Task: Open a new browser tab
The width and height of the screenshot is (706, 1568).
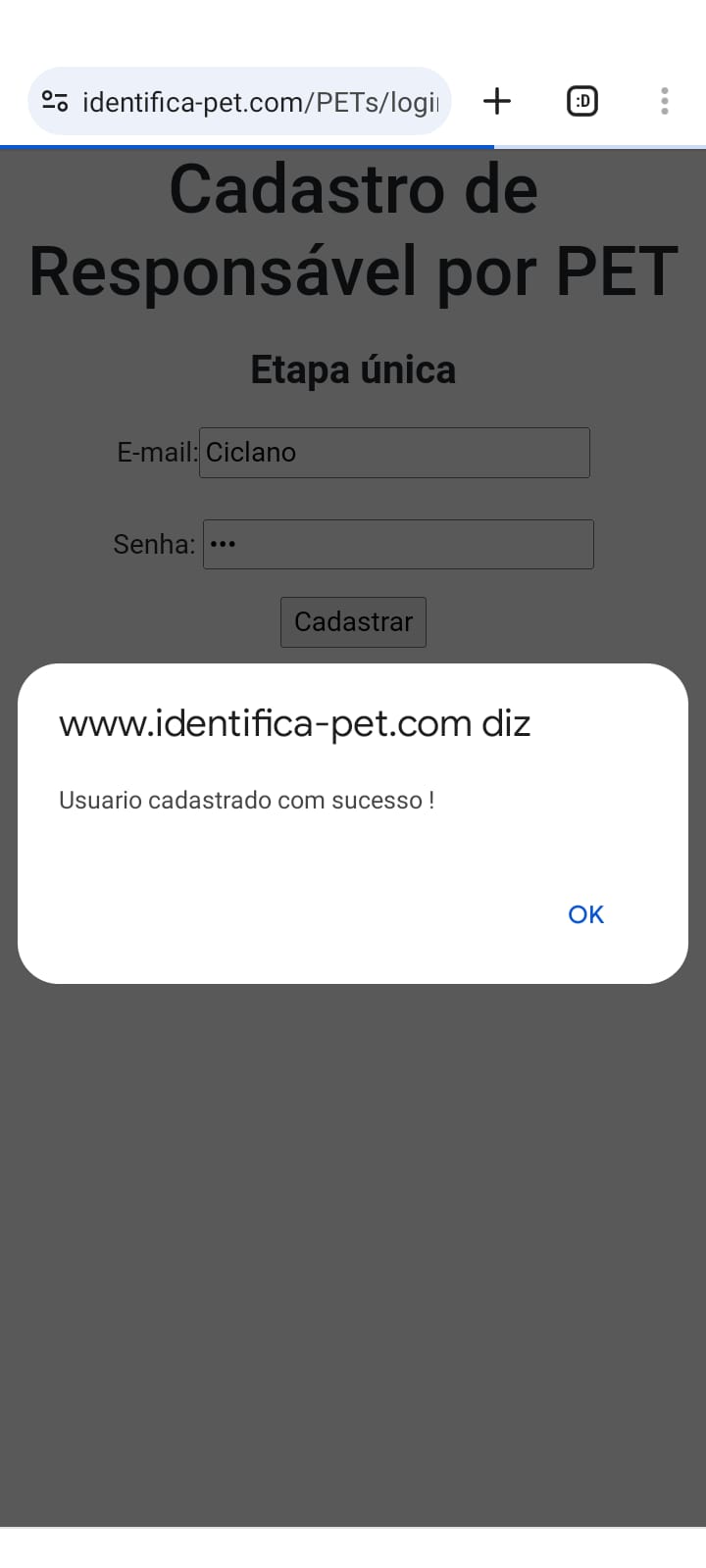Action: point(497,101)
